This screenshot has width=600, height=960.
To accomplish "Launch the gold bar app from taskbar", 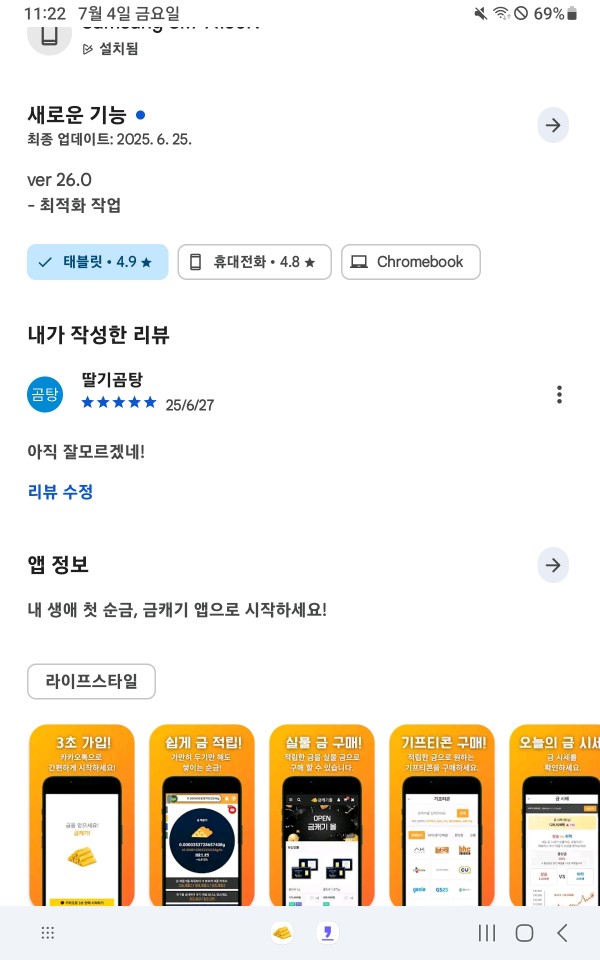I will click(x=282, y=933).
